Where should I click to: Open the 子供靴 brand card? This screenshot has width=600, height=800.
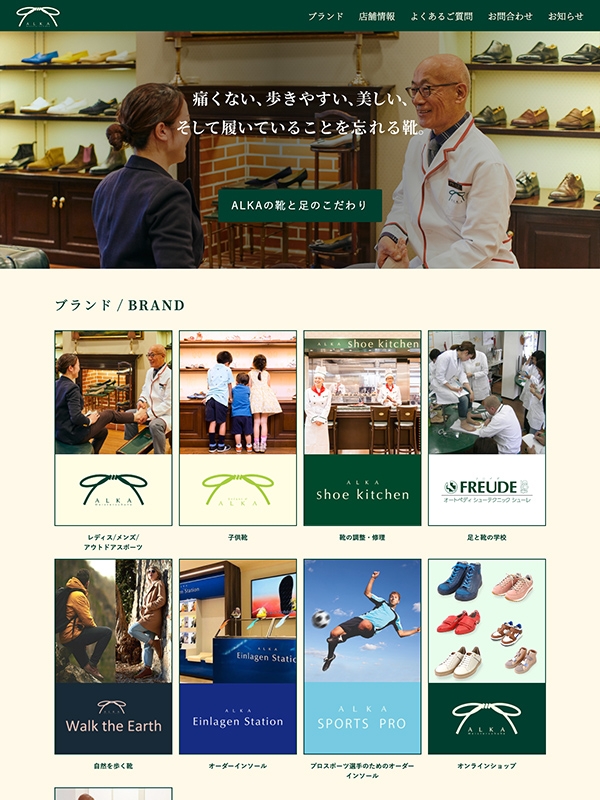[238, 428]
